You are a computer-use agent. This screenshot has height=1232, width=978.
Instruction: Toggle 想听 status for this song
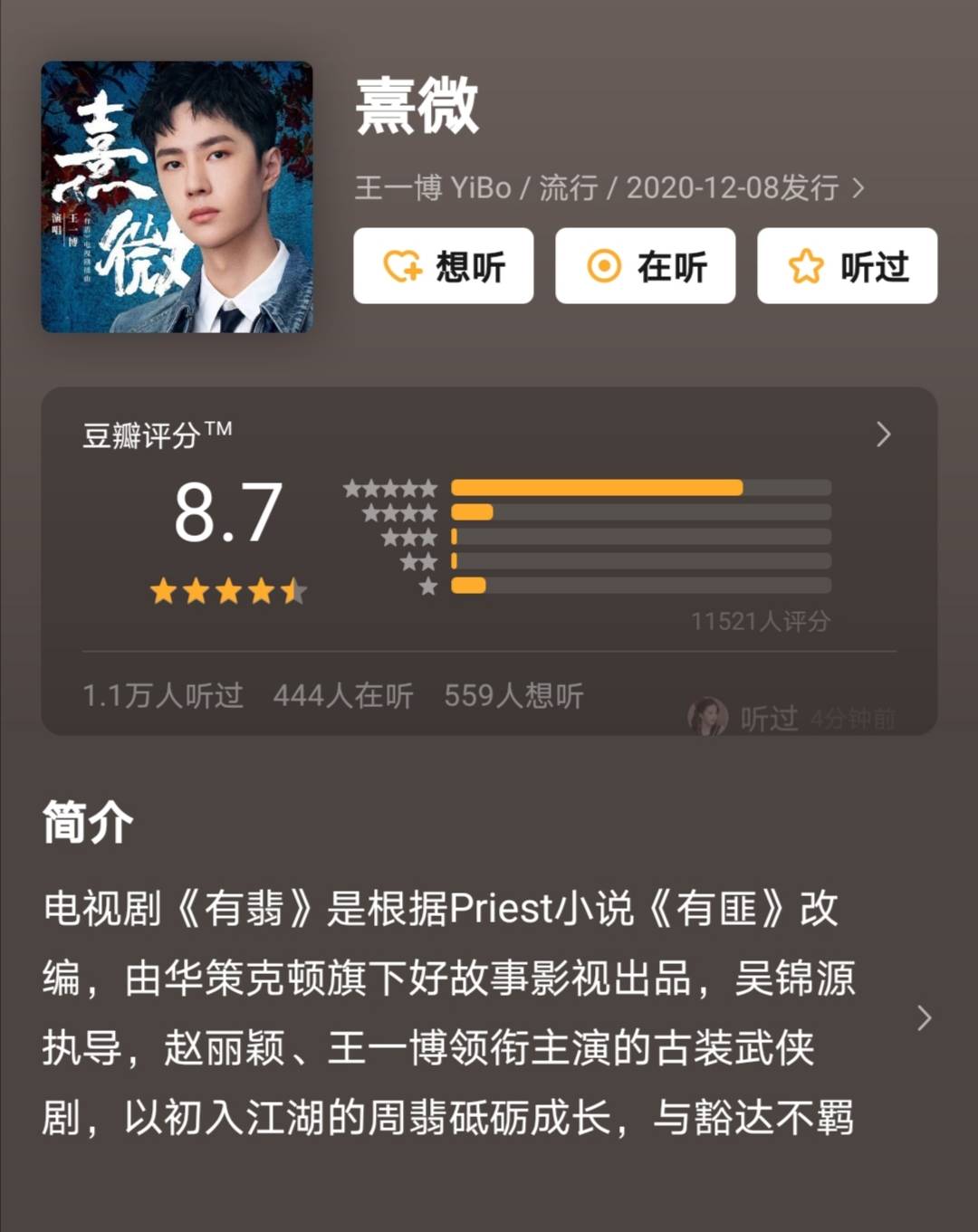[443, 266]
